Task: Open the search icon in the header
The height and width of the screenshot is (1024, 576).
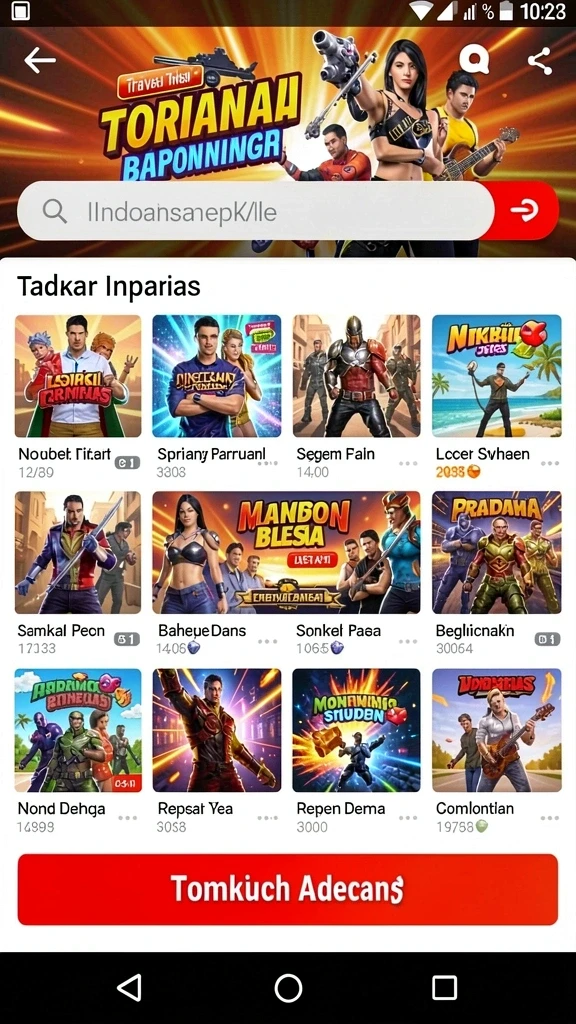Action: click(474, 60)
